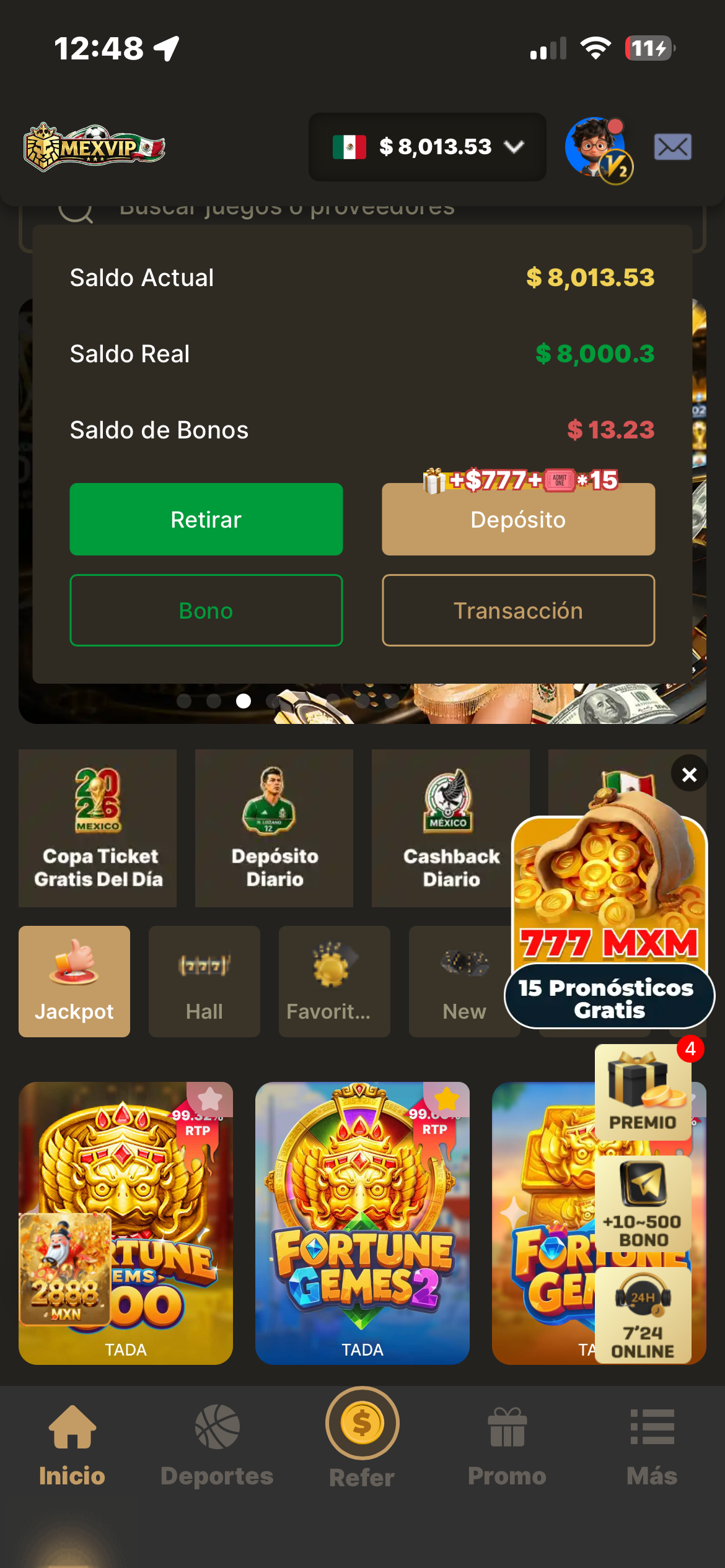Tap the Depósito button
The image size is (725, 1568).
[519, 520]
